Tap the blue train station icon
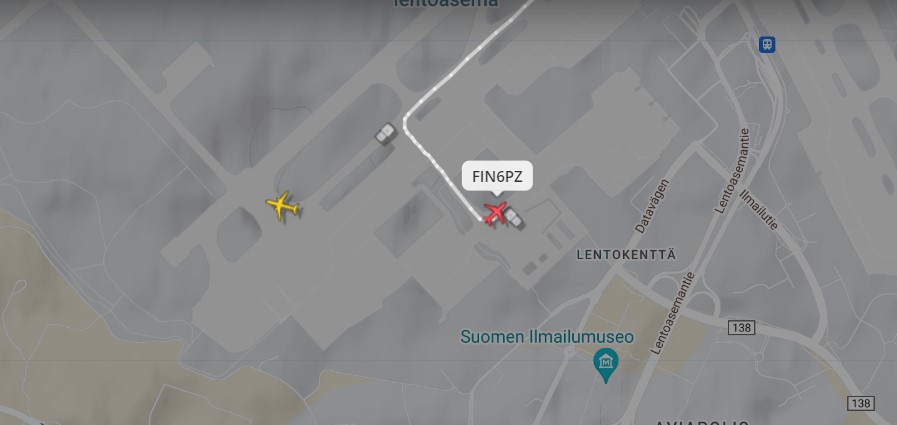 [767, 44]
